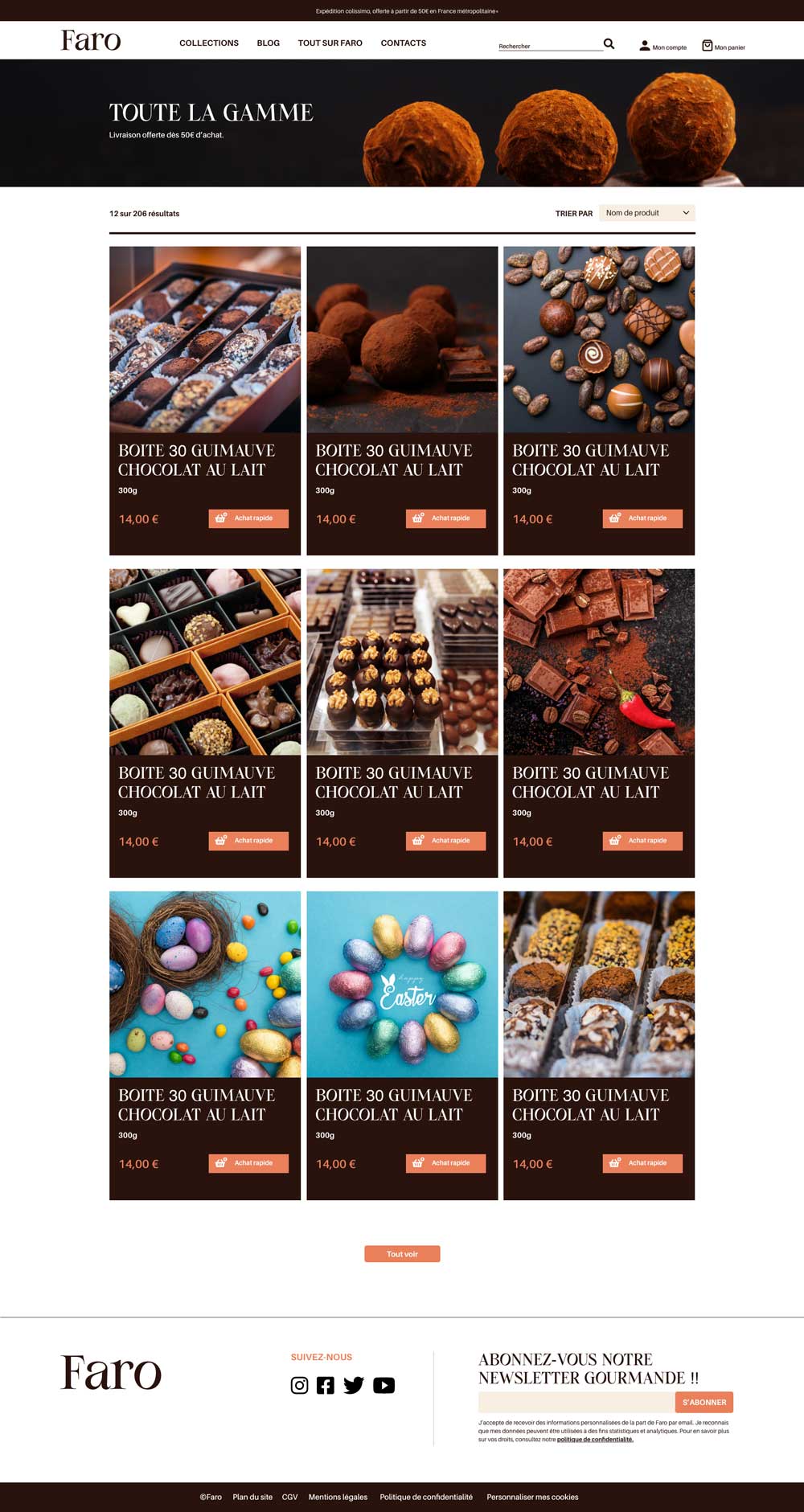Visit Faro's Instagram page
804x1512 pixels.
coord(299,1385)
